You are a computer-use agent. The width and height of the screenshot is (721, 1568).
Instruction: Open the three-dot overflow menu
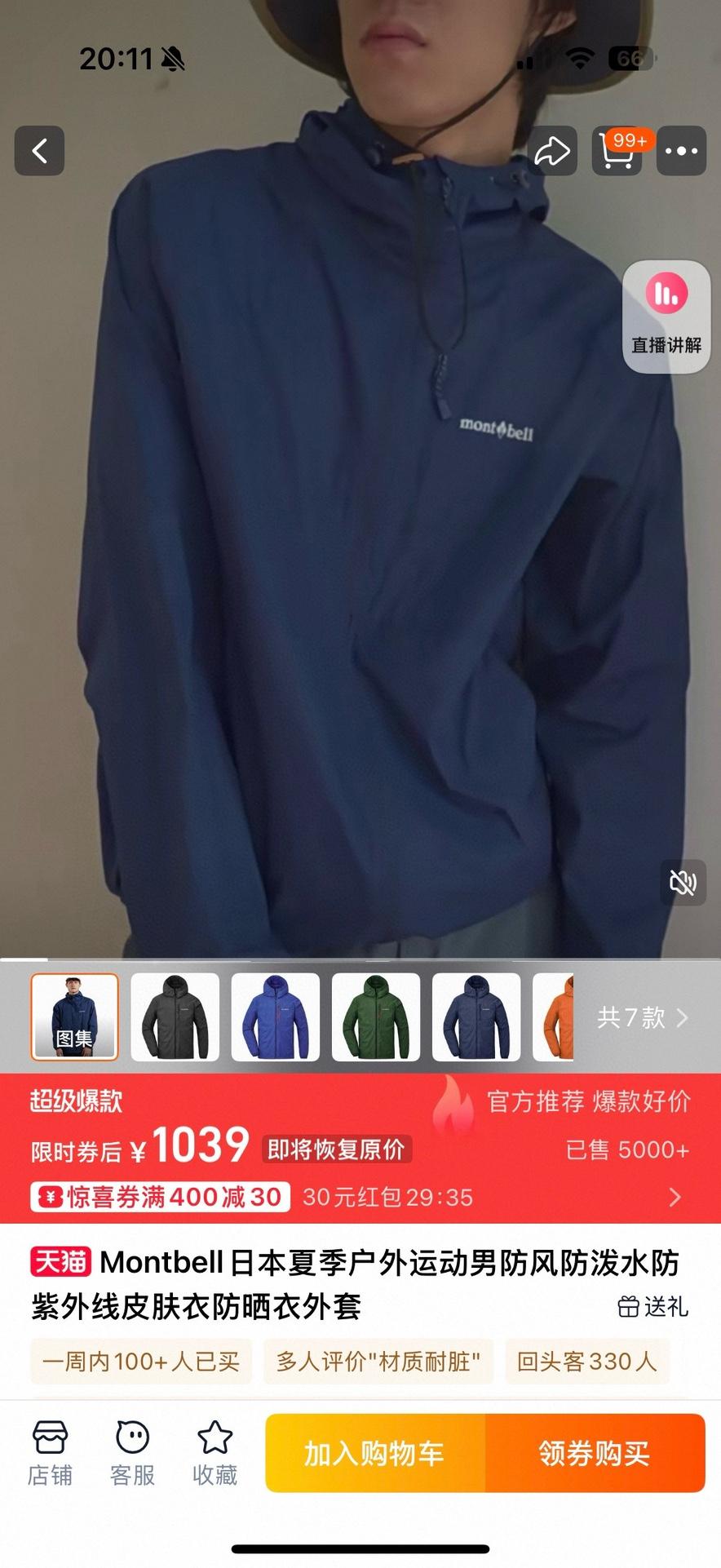click(x=681, y=151)
